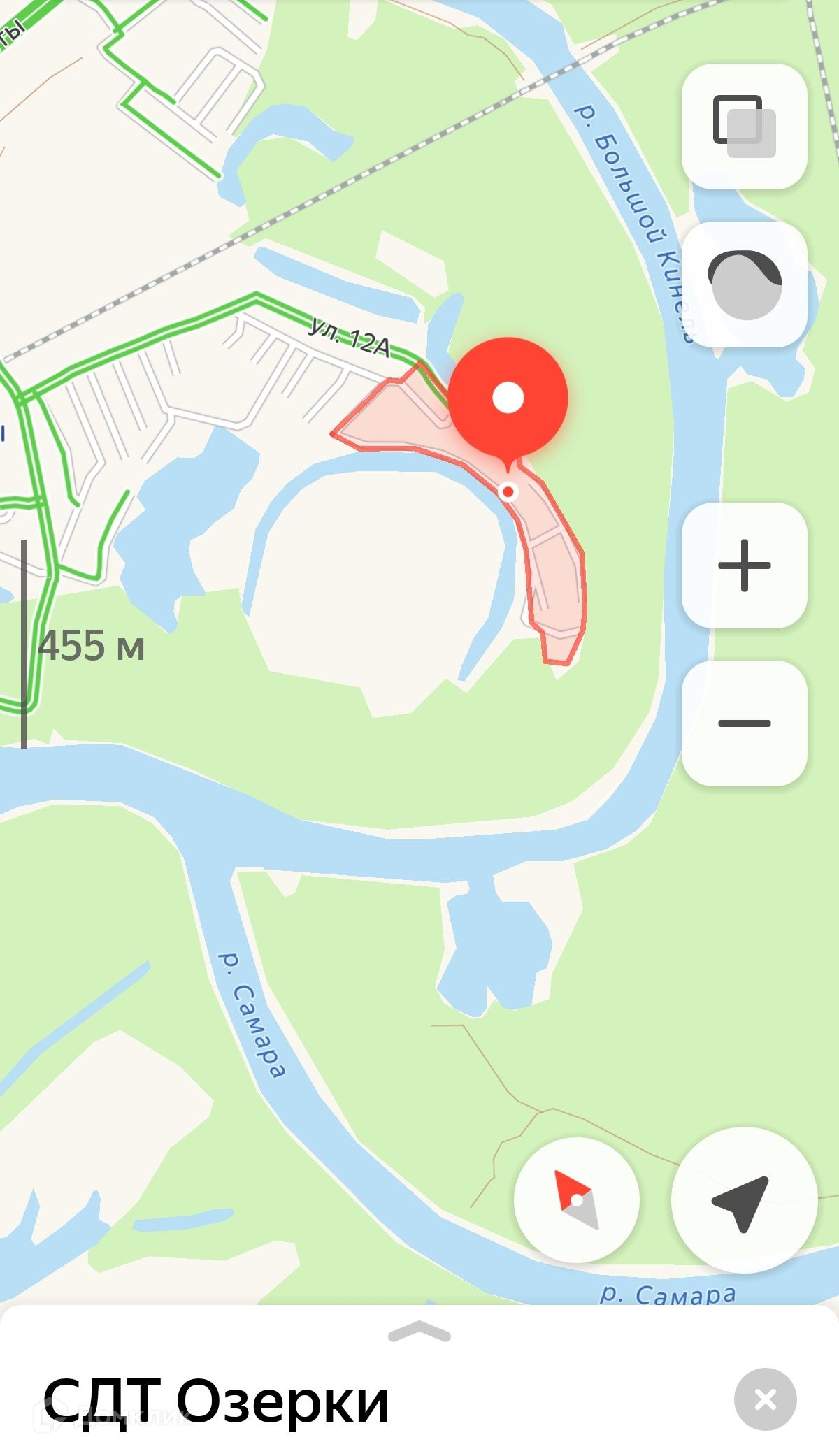Expand the СДТ Озерки bottom panel
Screen dimensions: 839x1456
tap(419, 1332)
